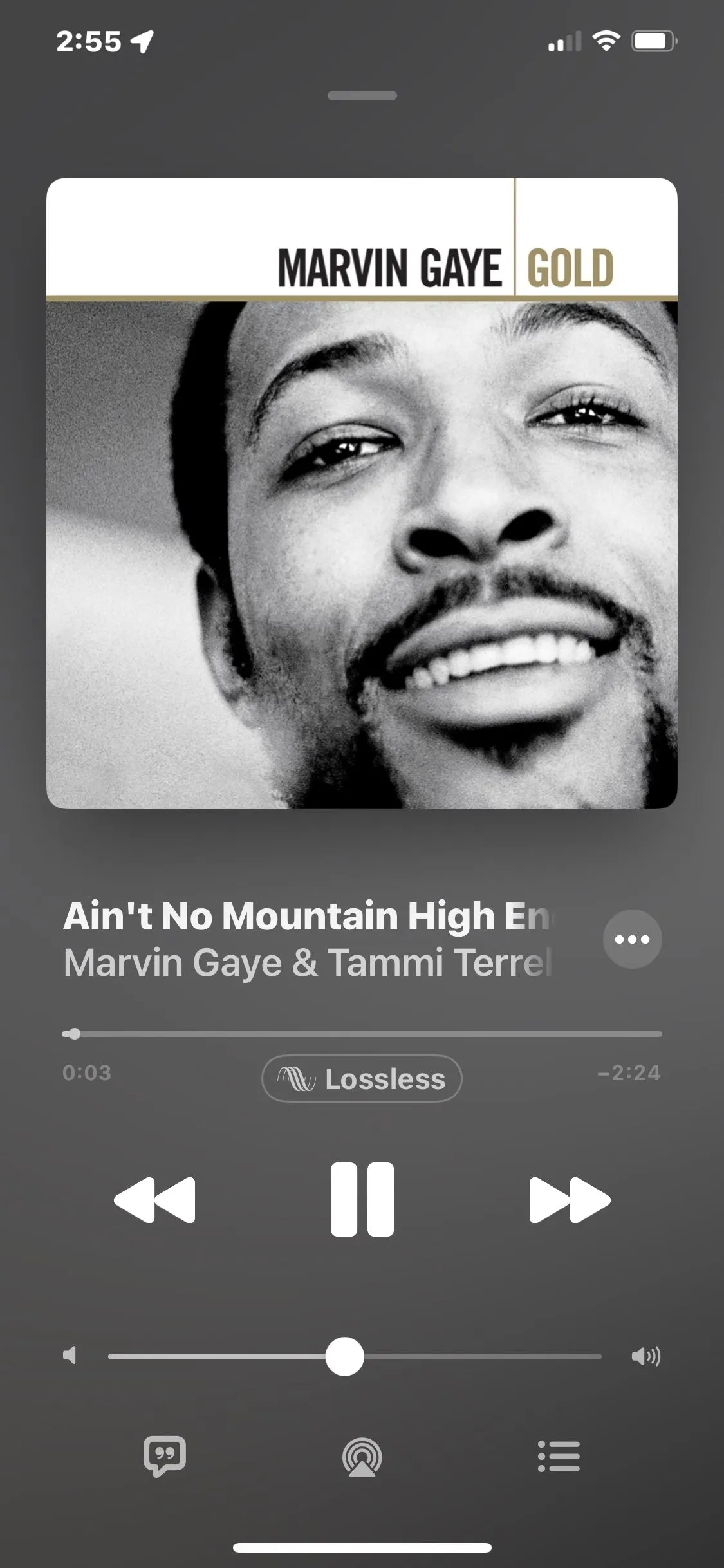Open AirPlay output options
The width and height of the screenshot is (724, 1568).
click(x=362, y=1457)
